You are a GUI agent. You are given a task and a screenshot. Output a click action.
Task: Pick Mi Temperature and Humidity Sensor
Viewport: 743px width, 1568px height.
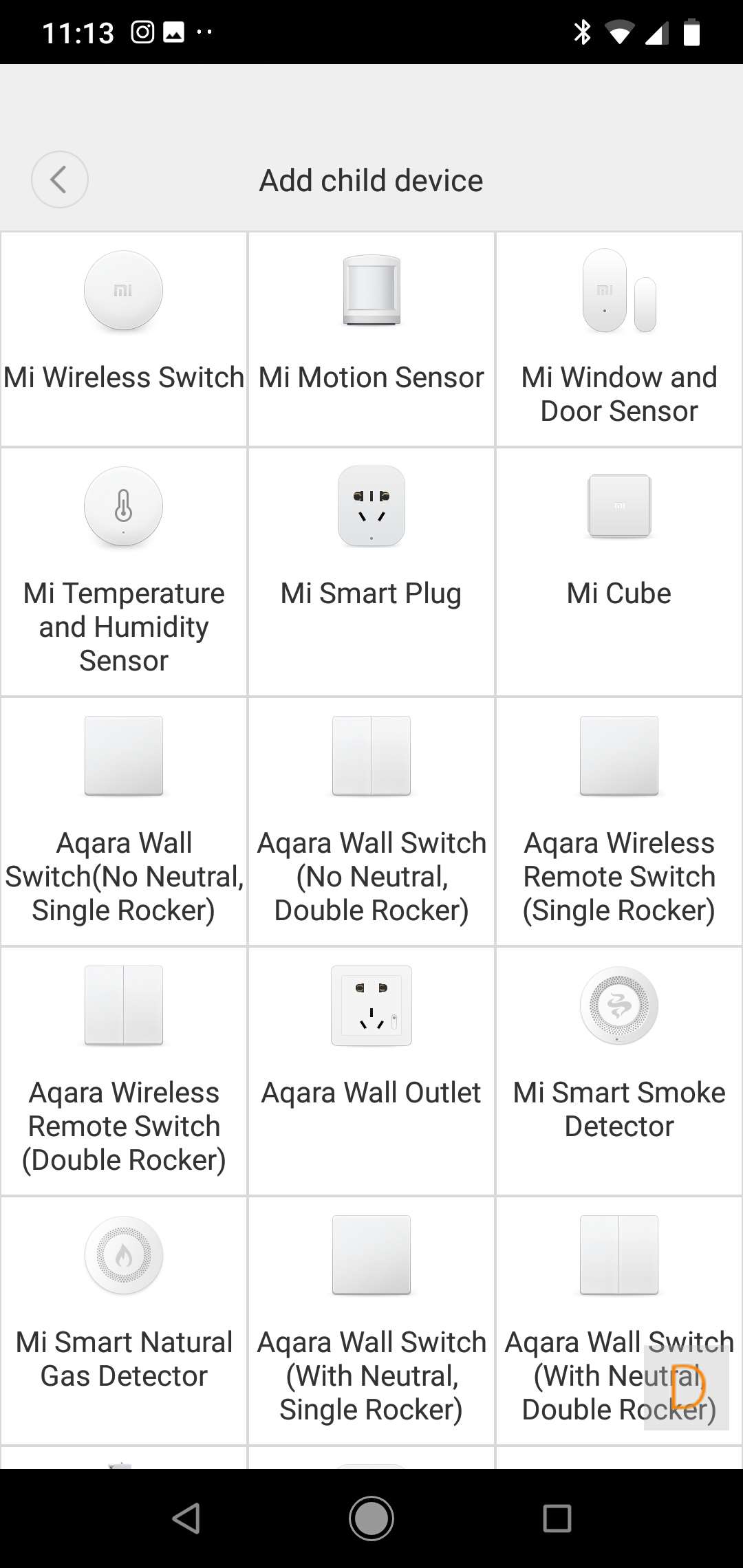point(124,571)
